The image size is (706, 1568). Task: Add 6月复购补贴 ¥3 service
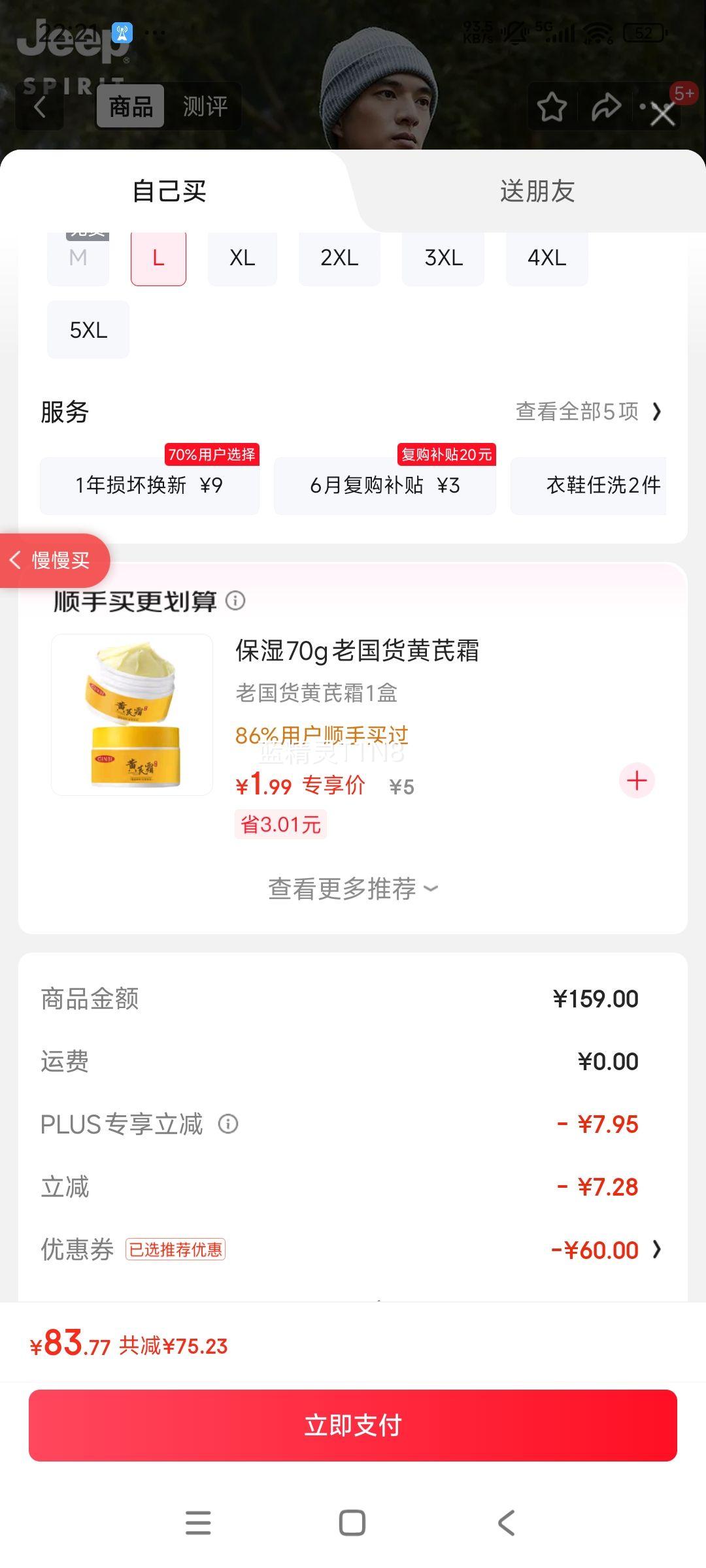(x=384, y=485)
